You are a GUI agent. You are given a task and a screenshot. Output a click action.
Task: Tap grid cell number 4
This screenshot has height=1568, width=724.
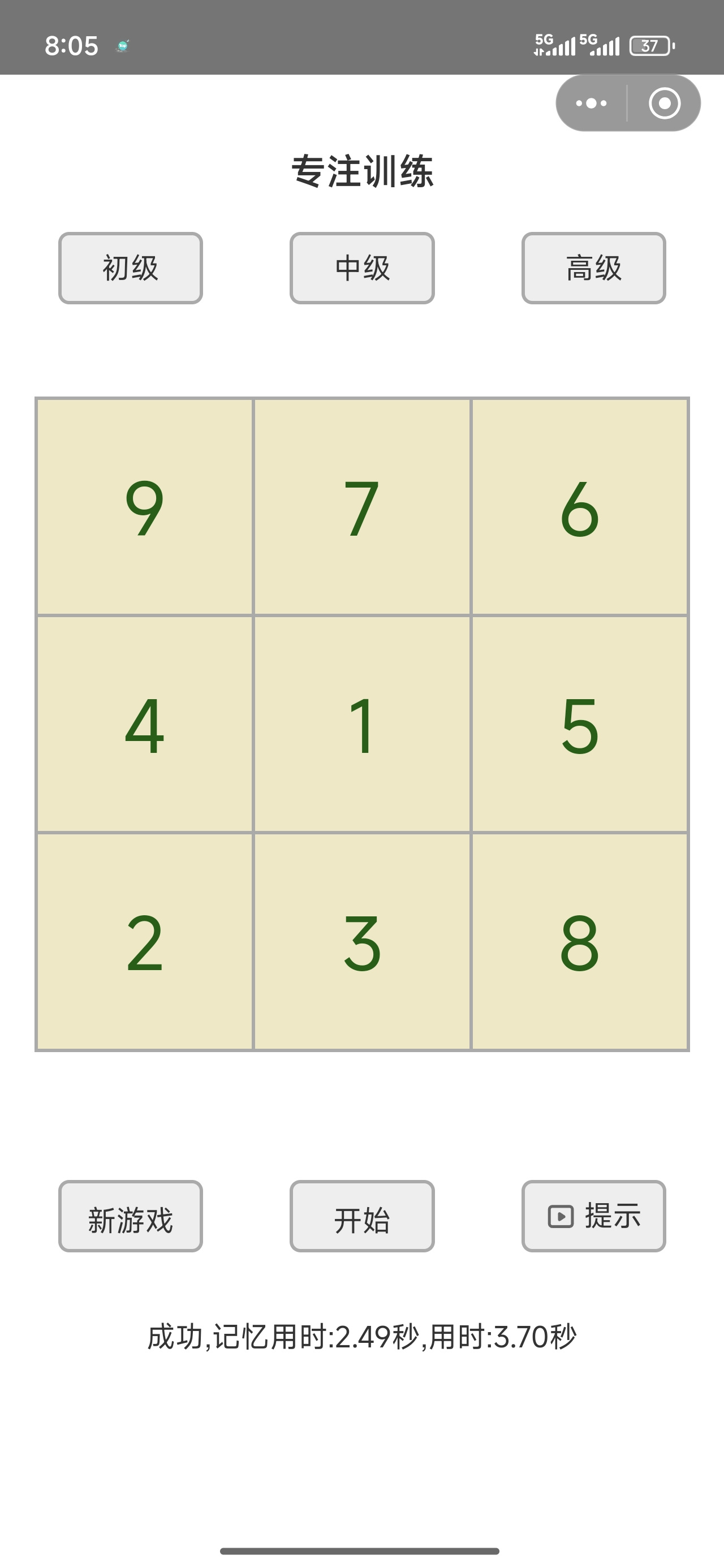pos(145,725)
